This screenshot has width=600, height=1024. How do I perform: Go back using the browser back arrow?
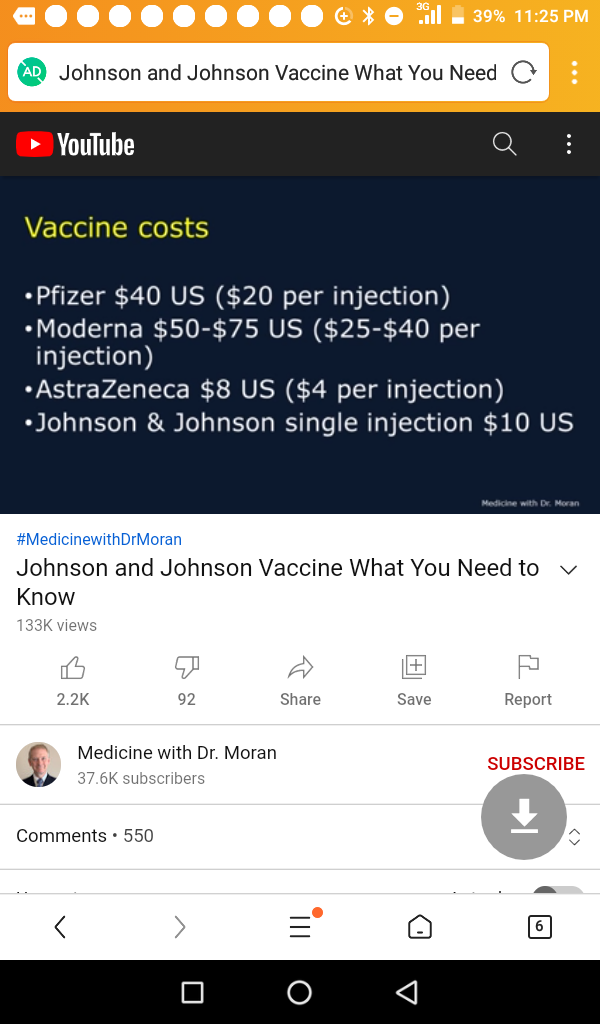tap(60, 927)
